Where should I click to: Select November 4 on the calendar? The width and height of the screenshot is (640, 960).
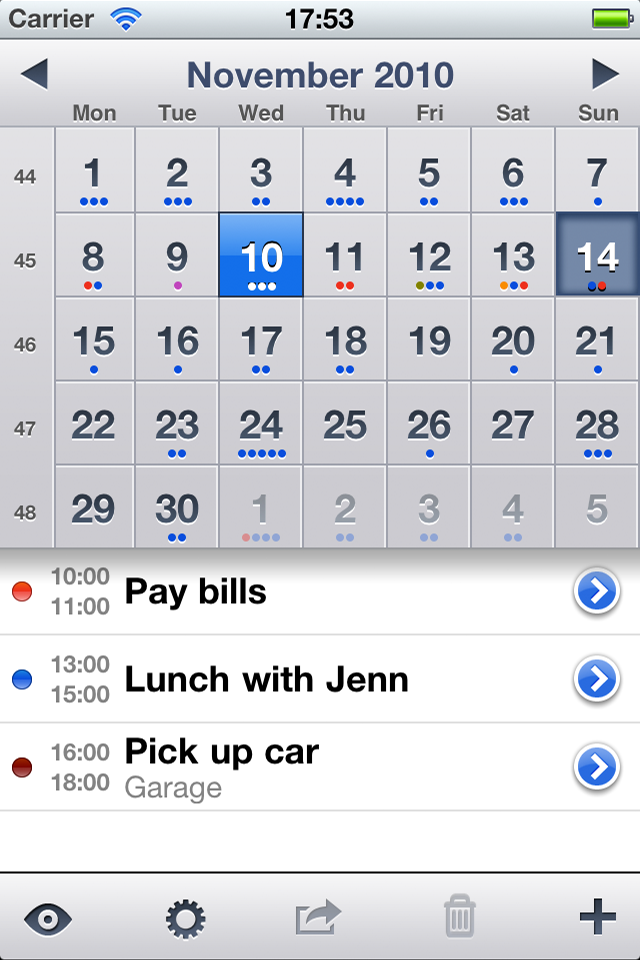pyautogui.click(x=345, y=172)
